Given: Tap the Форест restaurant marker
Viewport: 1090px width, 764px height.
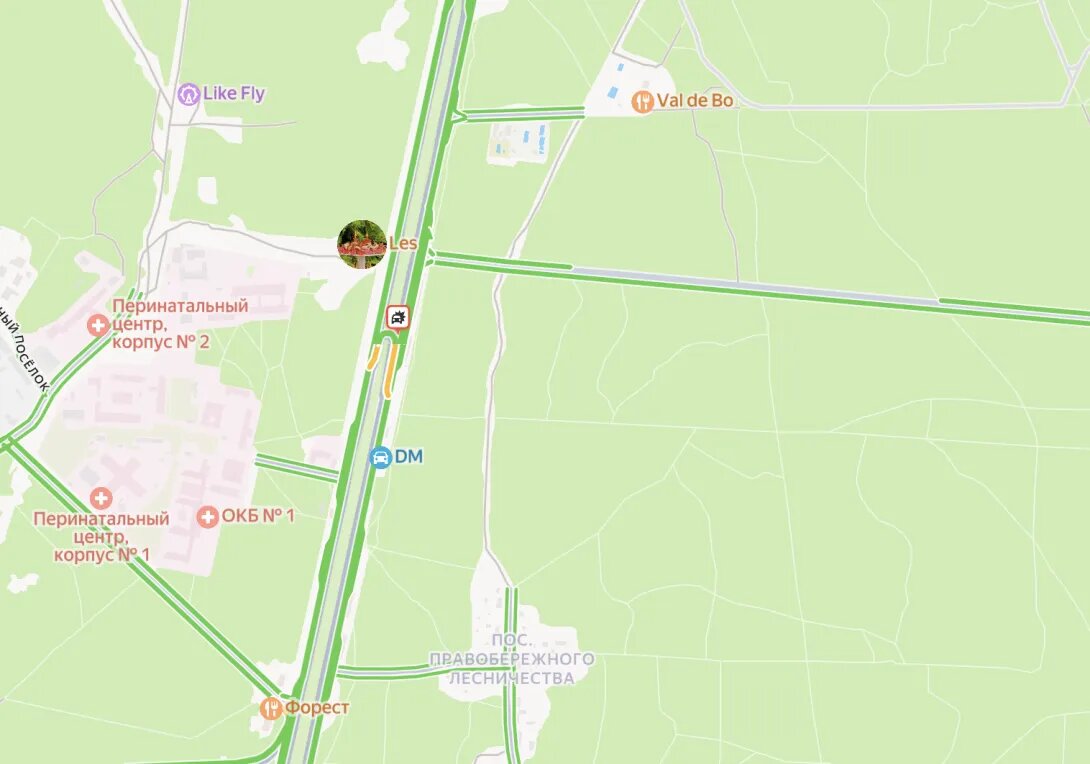Looking at the screenshot, I should [x=271, y=708].
